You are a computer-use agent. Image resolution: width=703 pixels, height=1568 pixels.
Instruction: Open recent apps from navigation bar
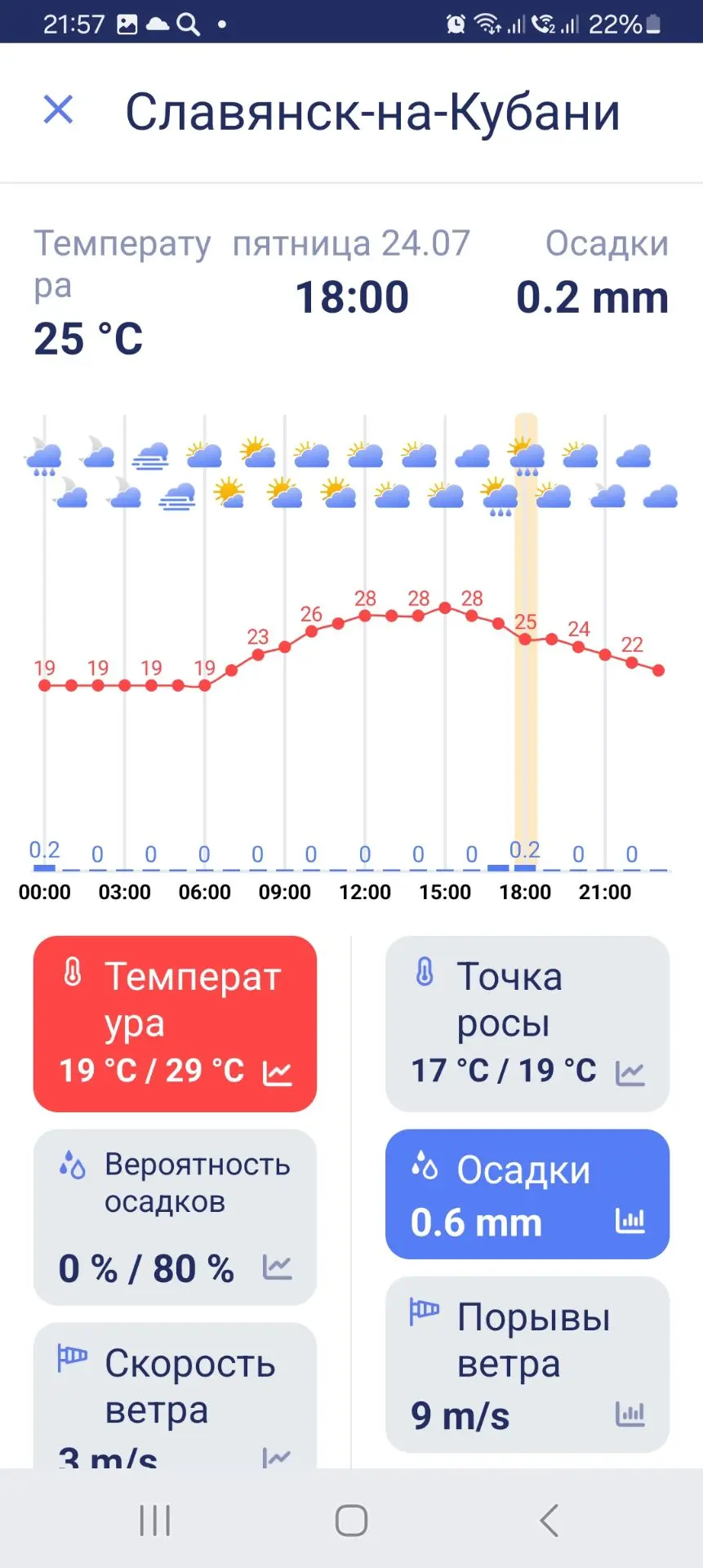coord(154,1520)
